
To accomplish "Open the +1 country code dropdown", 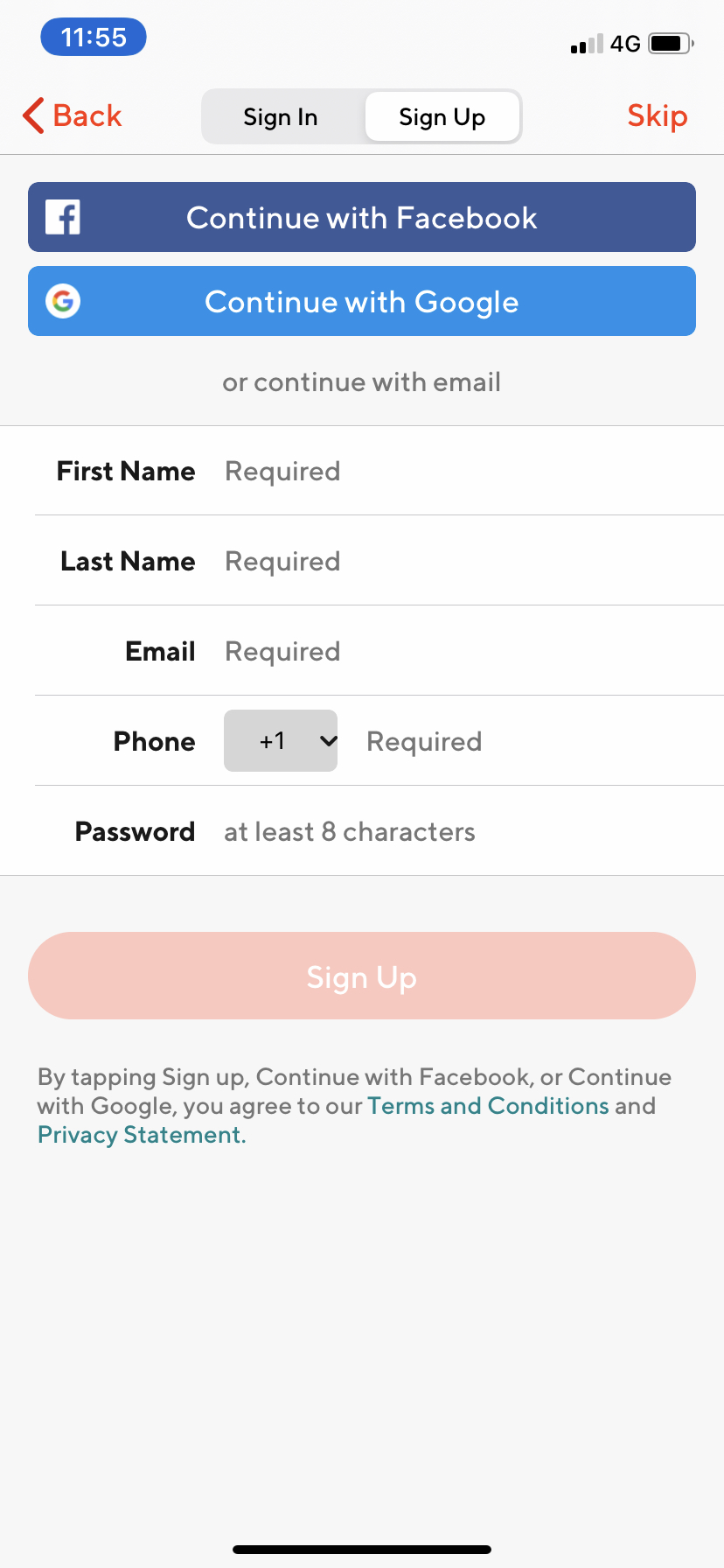I will point(281,741).
